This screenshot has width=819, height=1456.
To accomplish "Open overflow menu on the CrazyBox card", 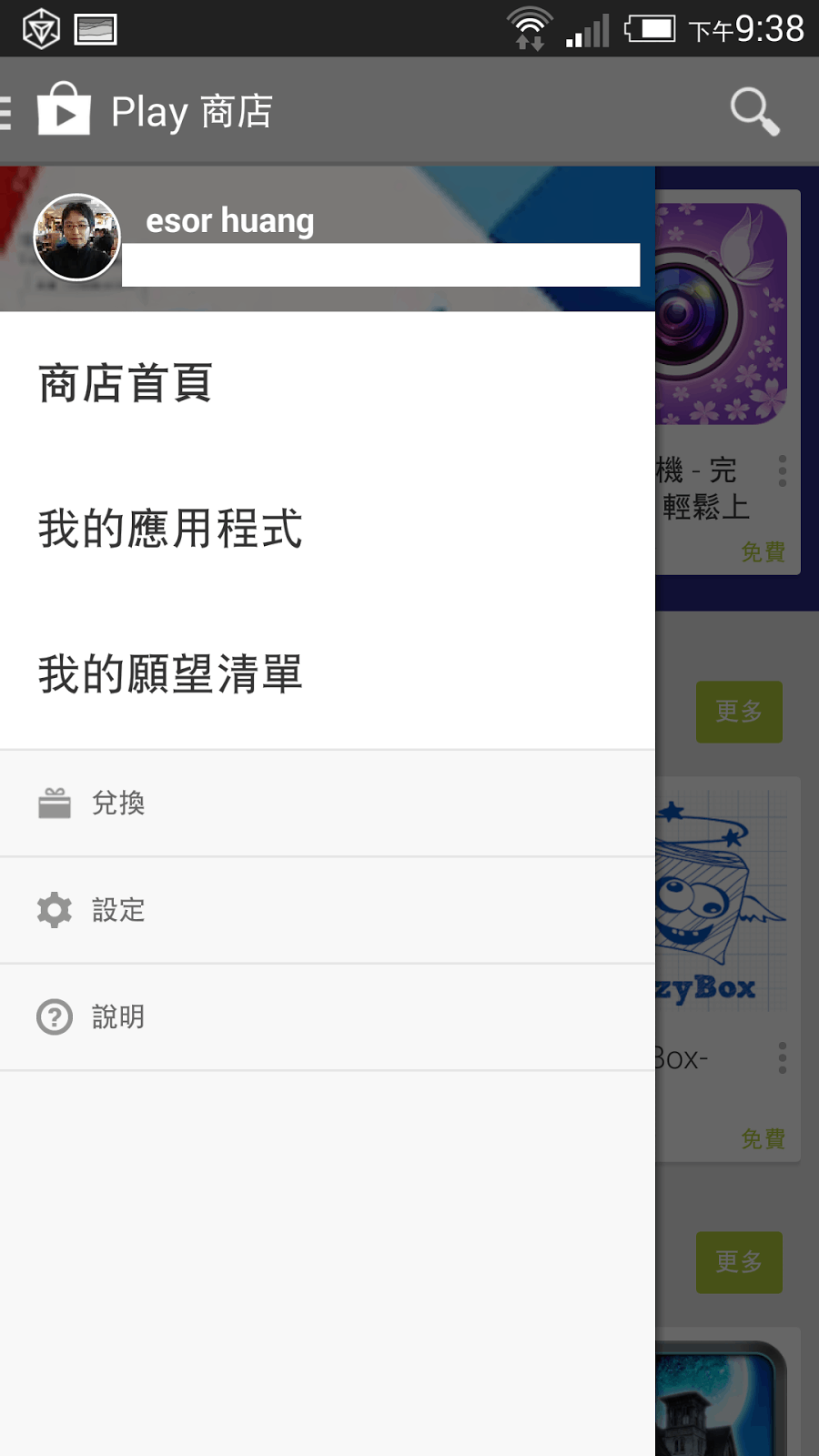I will pyautogui.click(x=782, y=1058).
